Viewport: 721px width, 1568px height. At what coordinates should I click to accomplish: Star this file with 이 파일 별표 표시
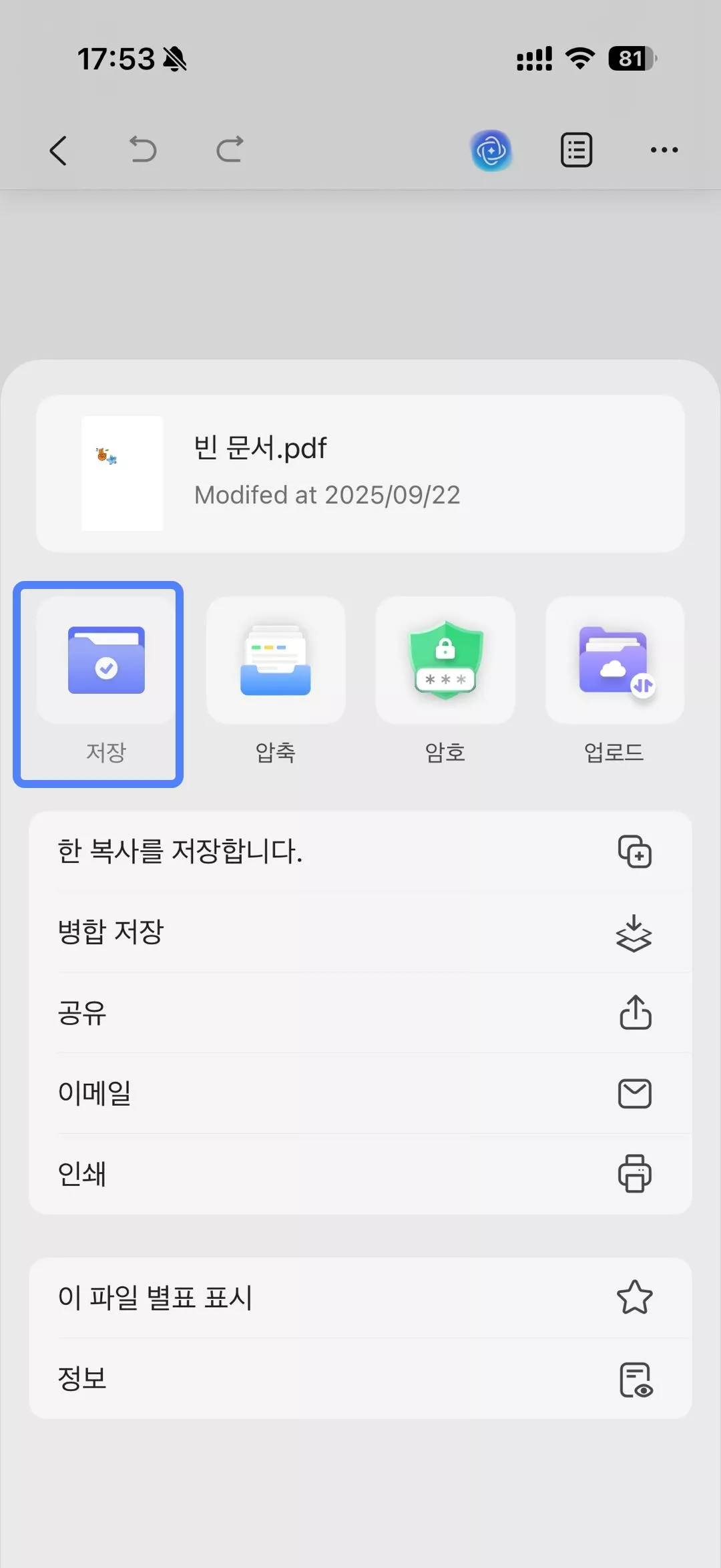click(x=360, y=1298)
